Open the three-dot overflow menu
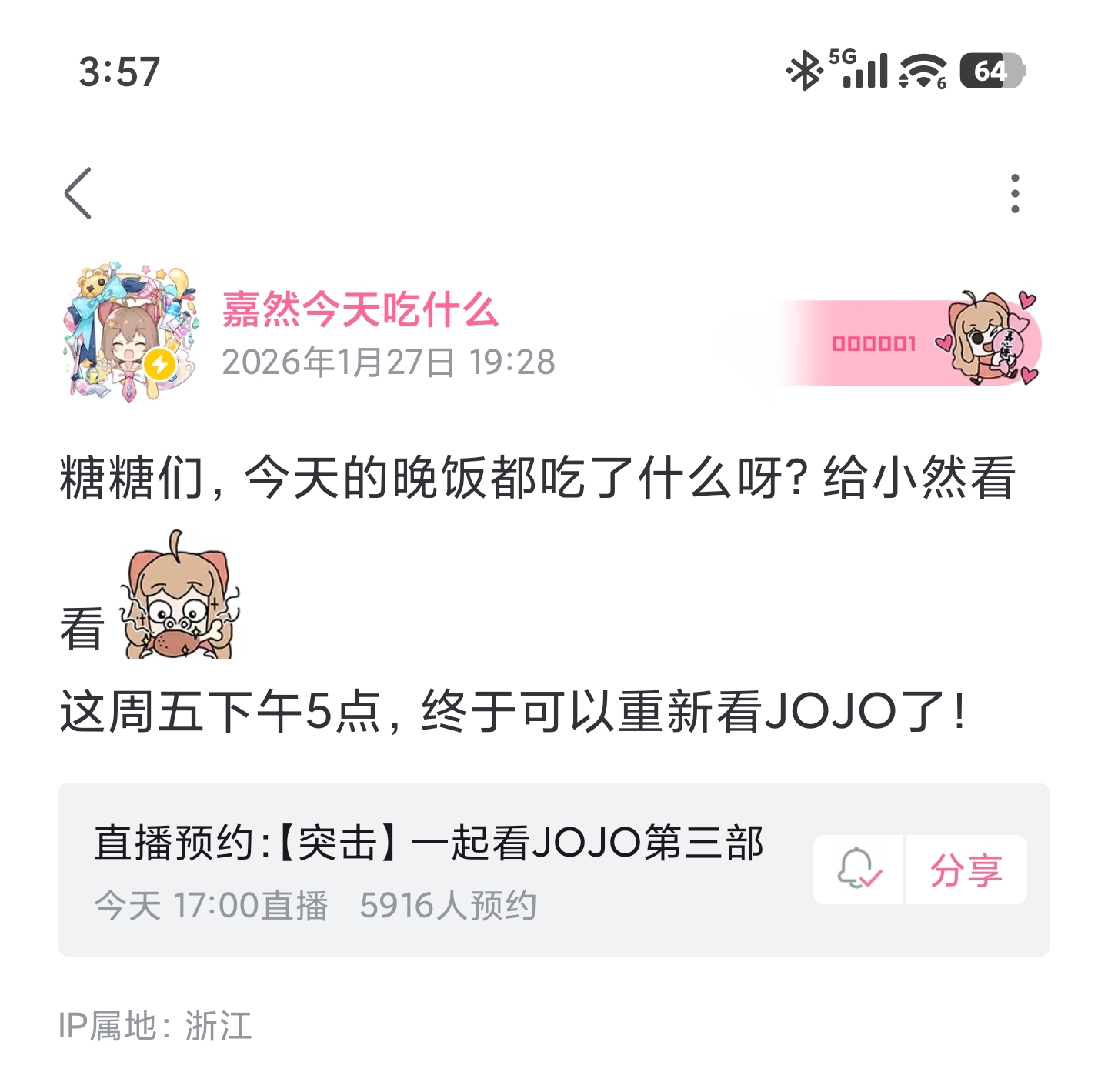 (1015, 193)
